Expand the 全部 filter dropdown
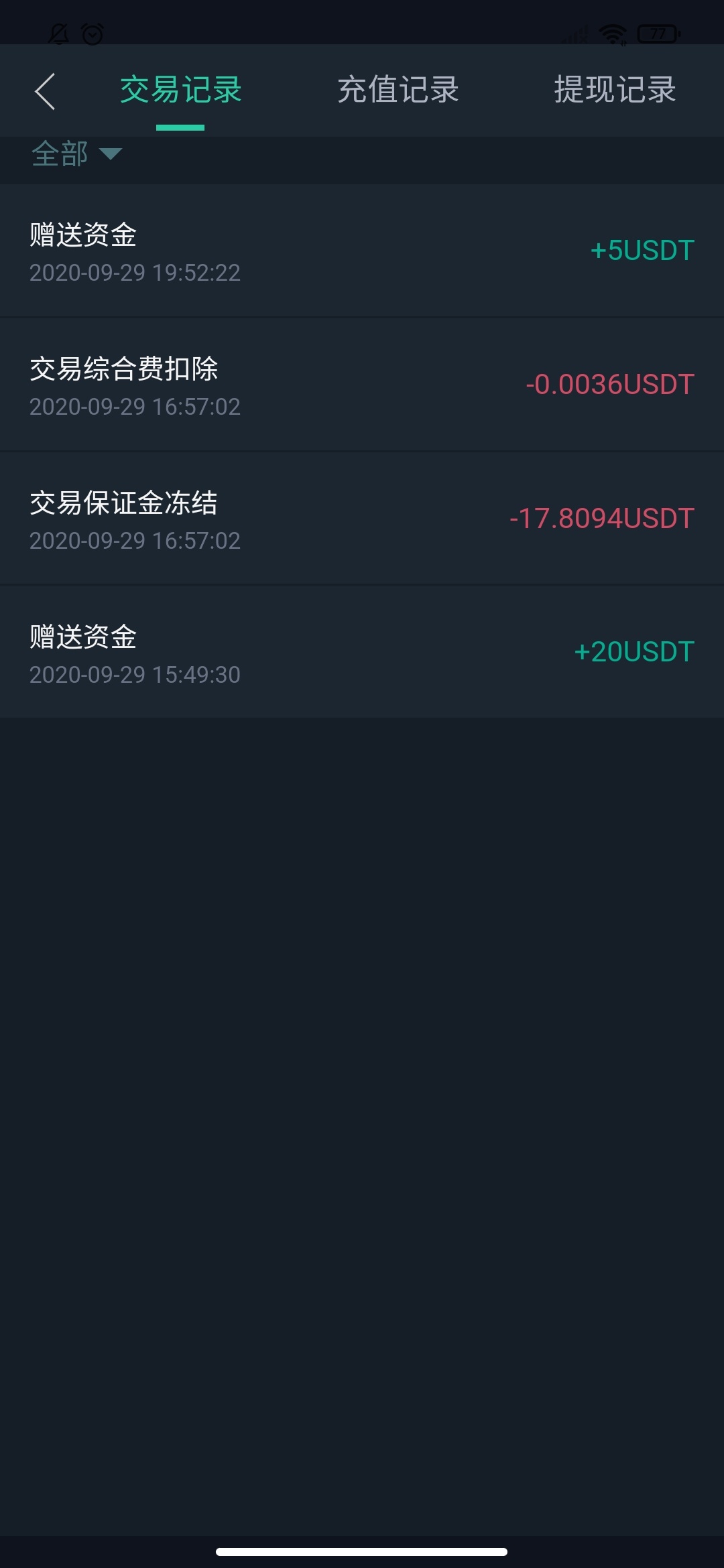 pos(76,154)
